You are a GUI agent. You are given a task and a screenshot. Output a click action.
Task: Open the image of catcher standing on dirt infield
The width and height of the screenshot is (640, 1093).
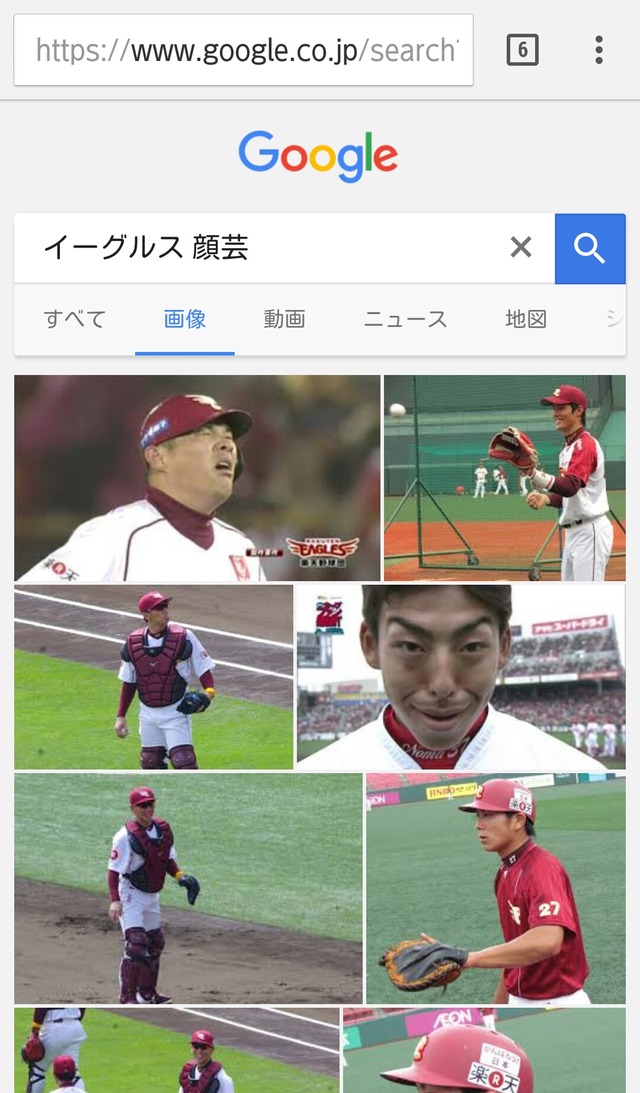point(188,888)
